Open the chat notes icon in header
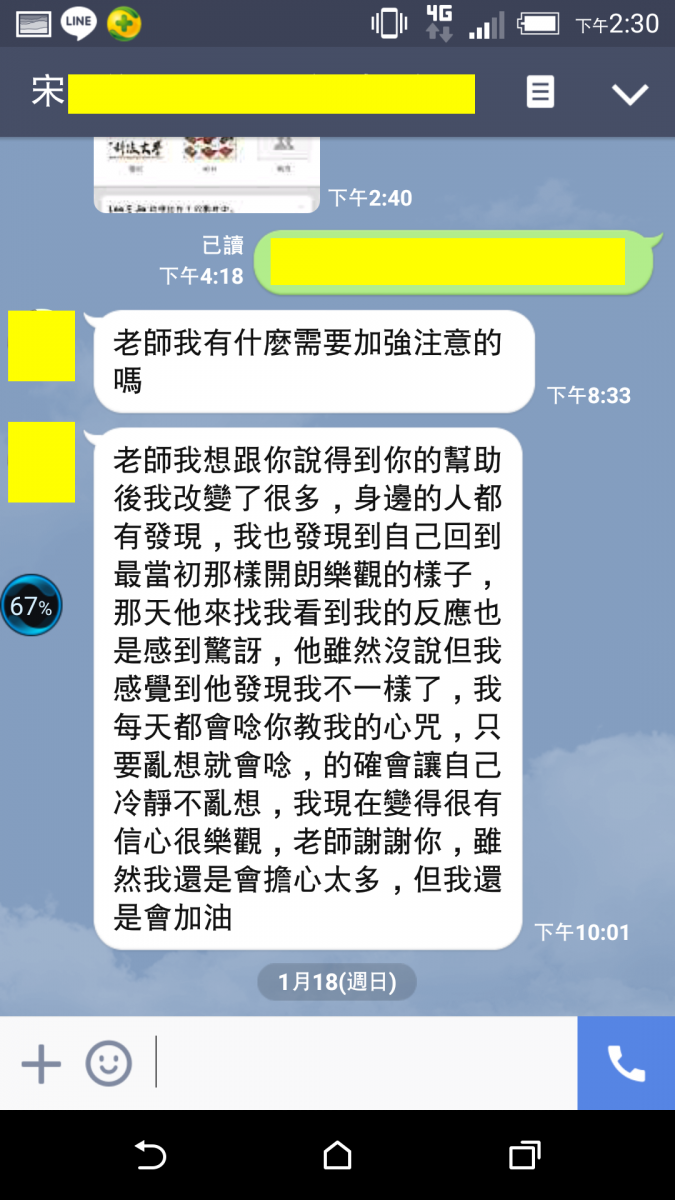The width and height of the screenshot is (675, 1200). tap(540, 93)
